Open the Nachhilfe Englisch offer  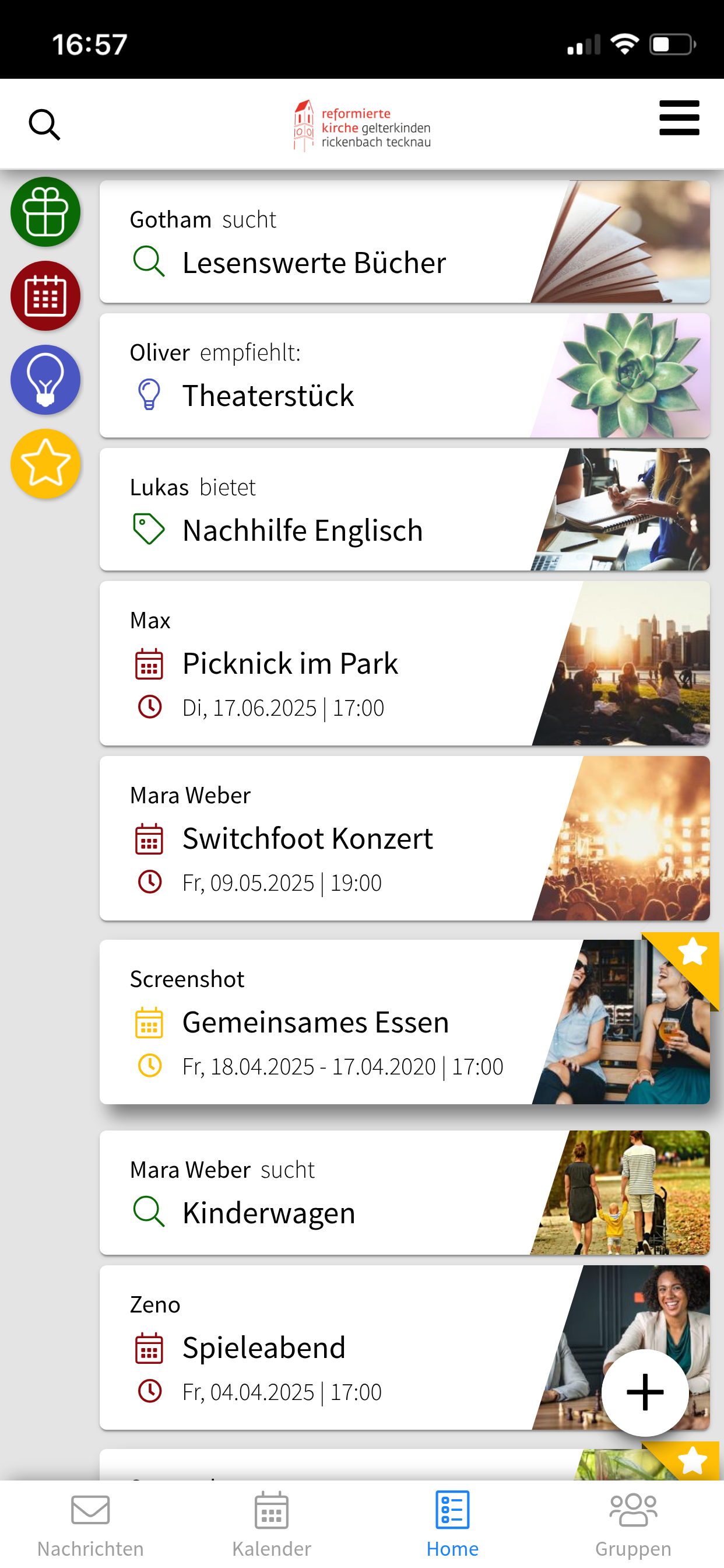click(405, 509)
